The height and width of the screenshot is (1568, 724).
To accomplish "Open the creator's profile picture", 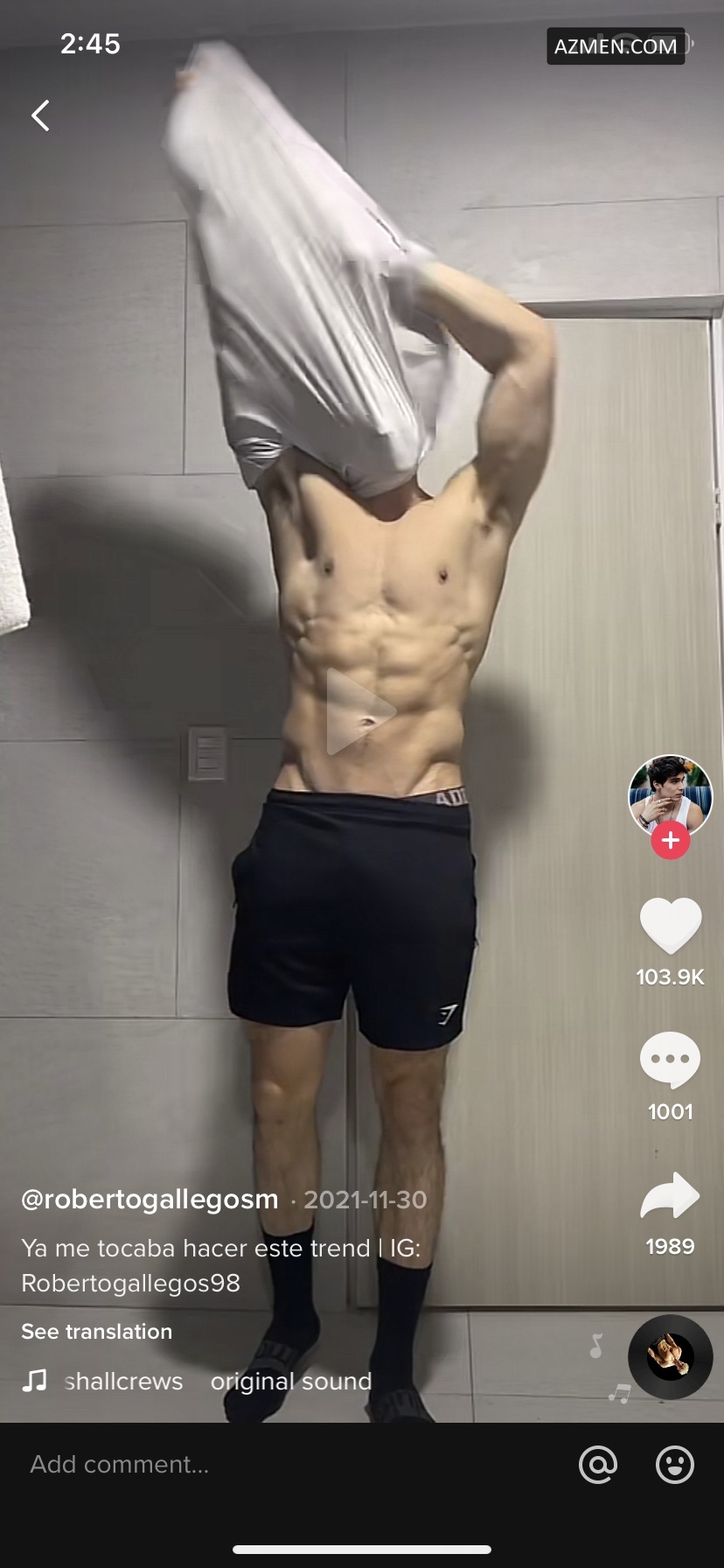I will (x=670, y=794).
